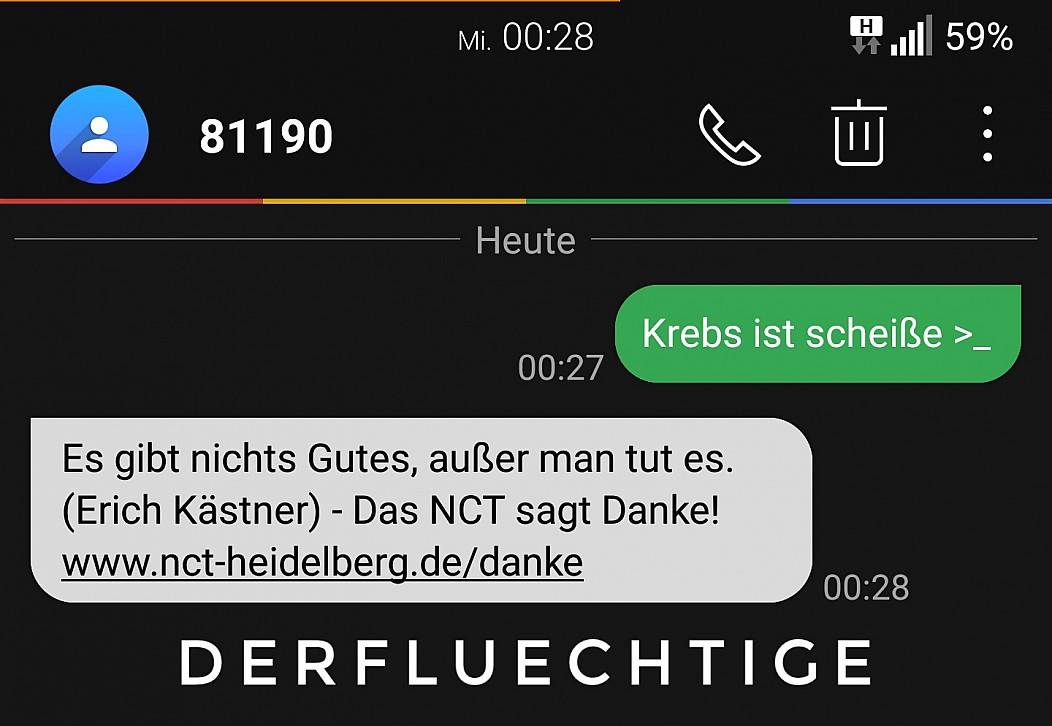Screen dimensions: 1052x726
Task: Open the three-dot overflow menu
Action: click(x=987, y=134)
